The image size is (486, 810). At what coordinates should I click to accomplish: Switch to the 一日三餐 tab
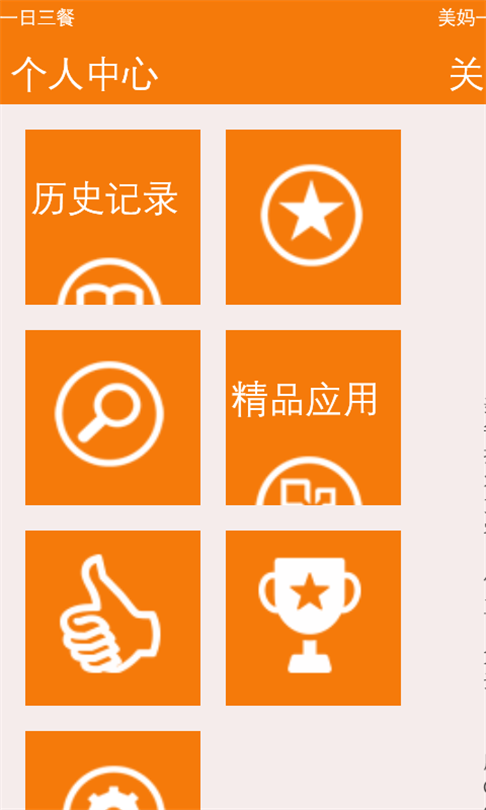coord(38,18)
